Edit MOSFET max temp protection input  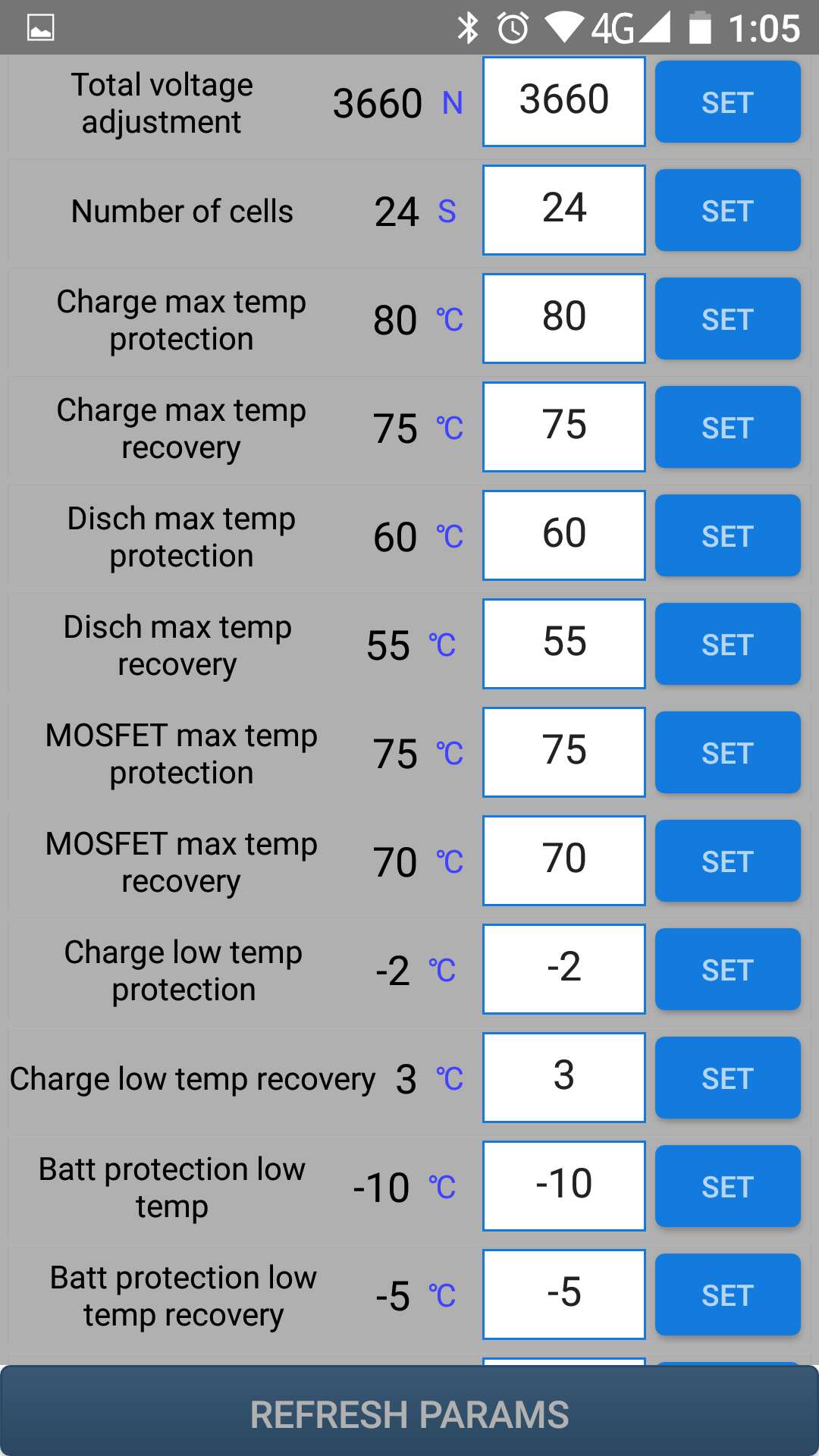click(563, 752)
